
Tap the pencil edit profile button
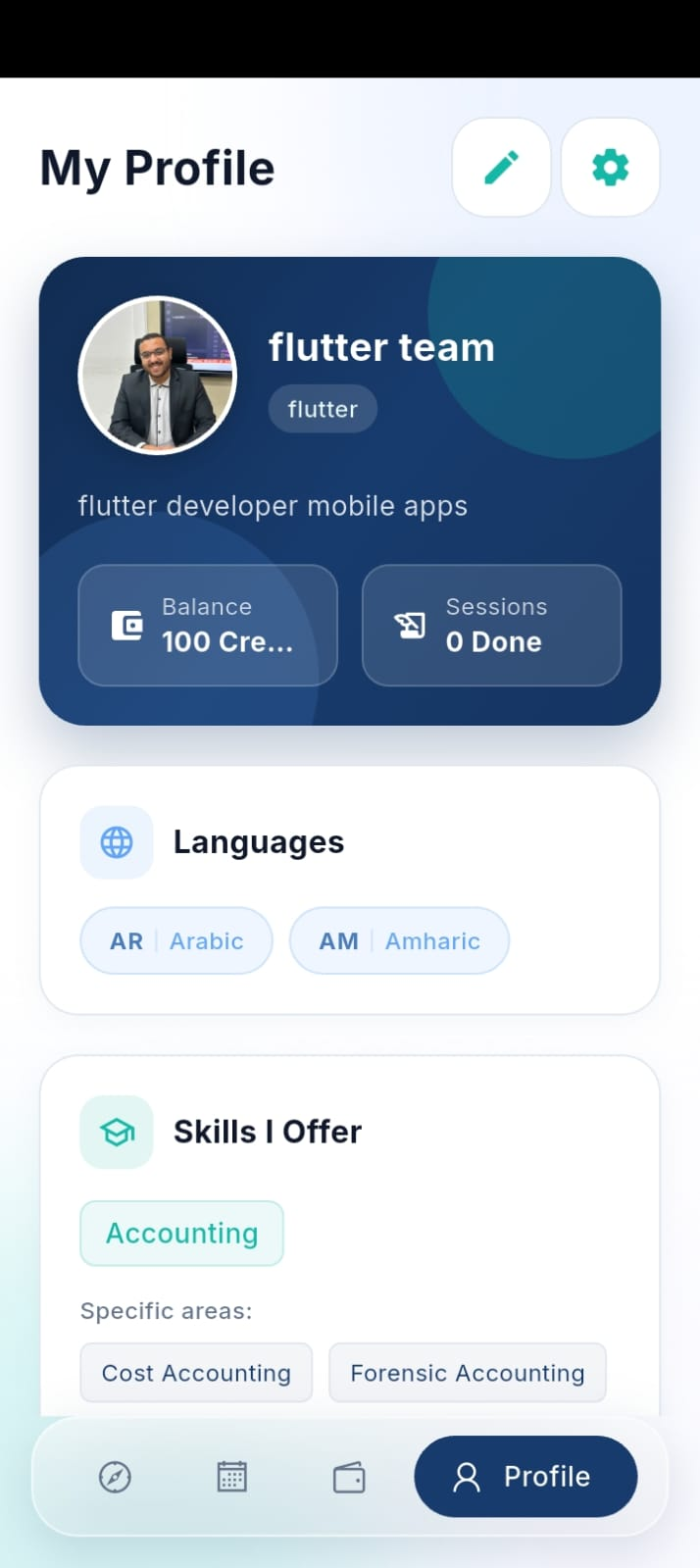click(x=501, y=168)
